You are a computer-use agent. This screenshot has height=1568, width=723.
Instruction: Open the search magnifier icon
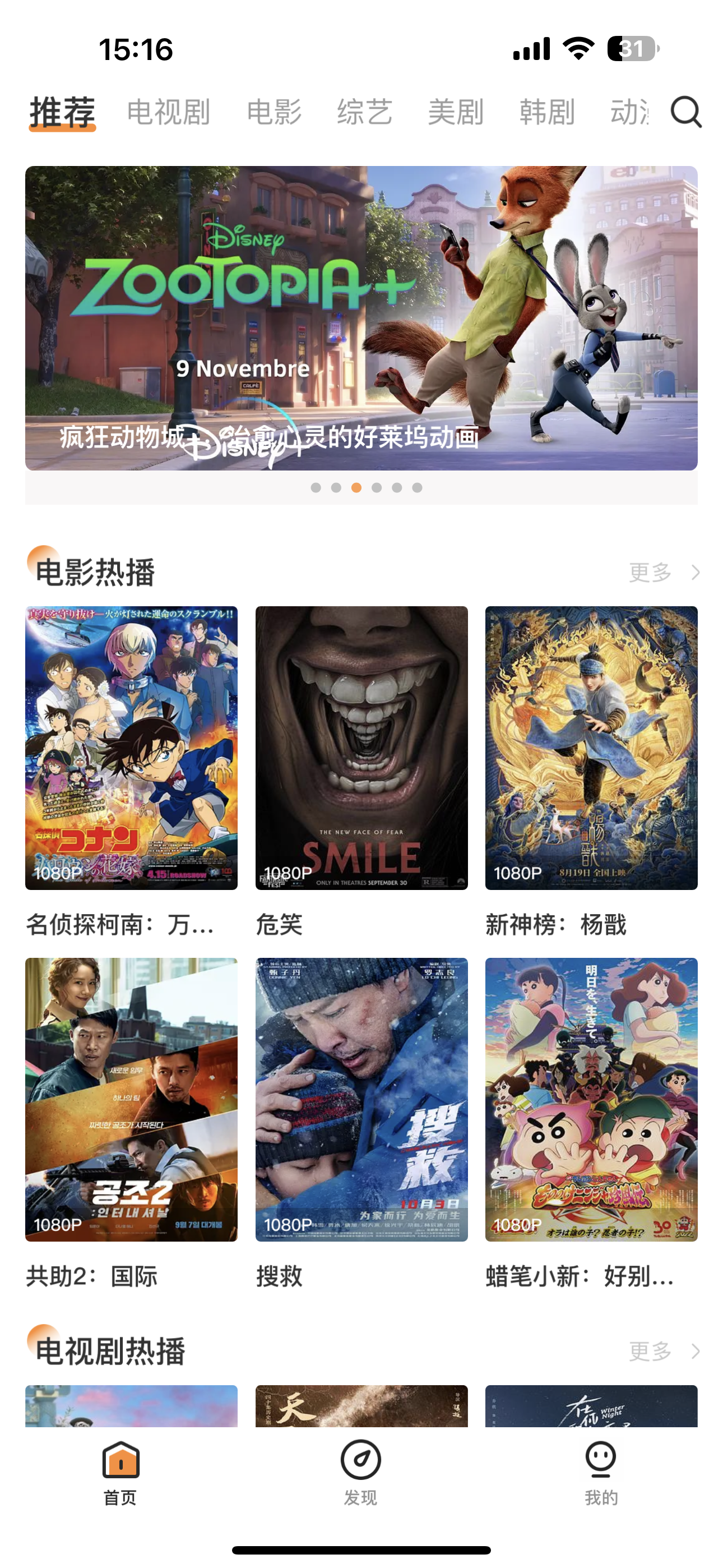click(x=686, y=113)
